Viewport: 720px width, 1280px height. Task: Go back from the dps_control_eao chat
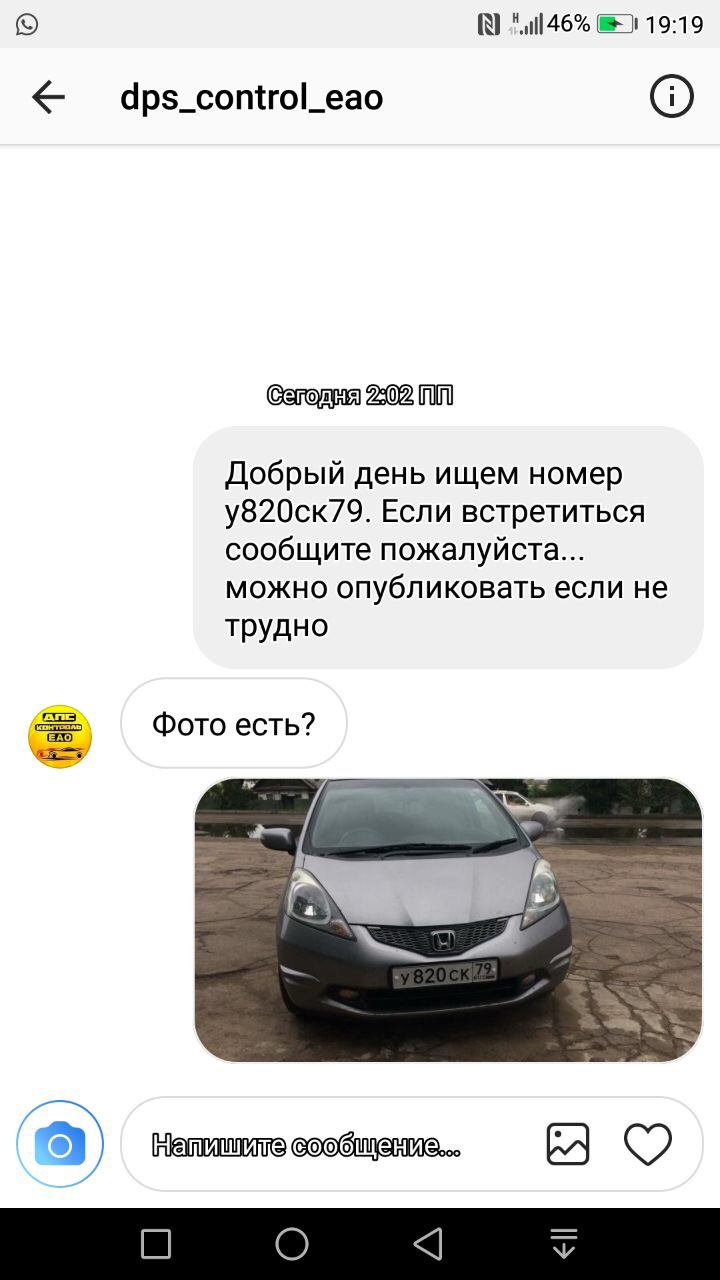[48, 97]
